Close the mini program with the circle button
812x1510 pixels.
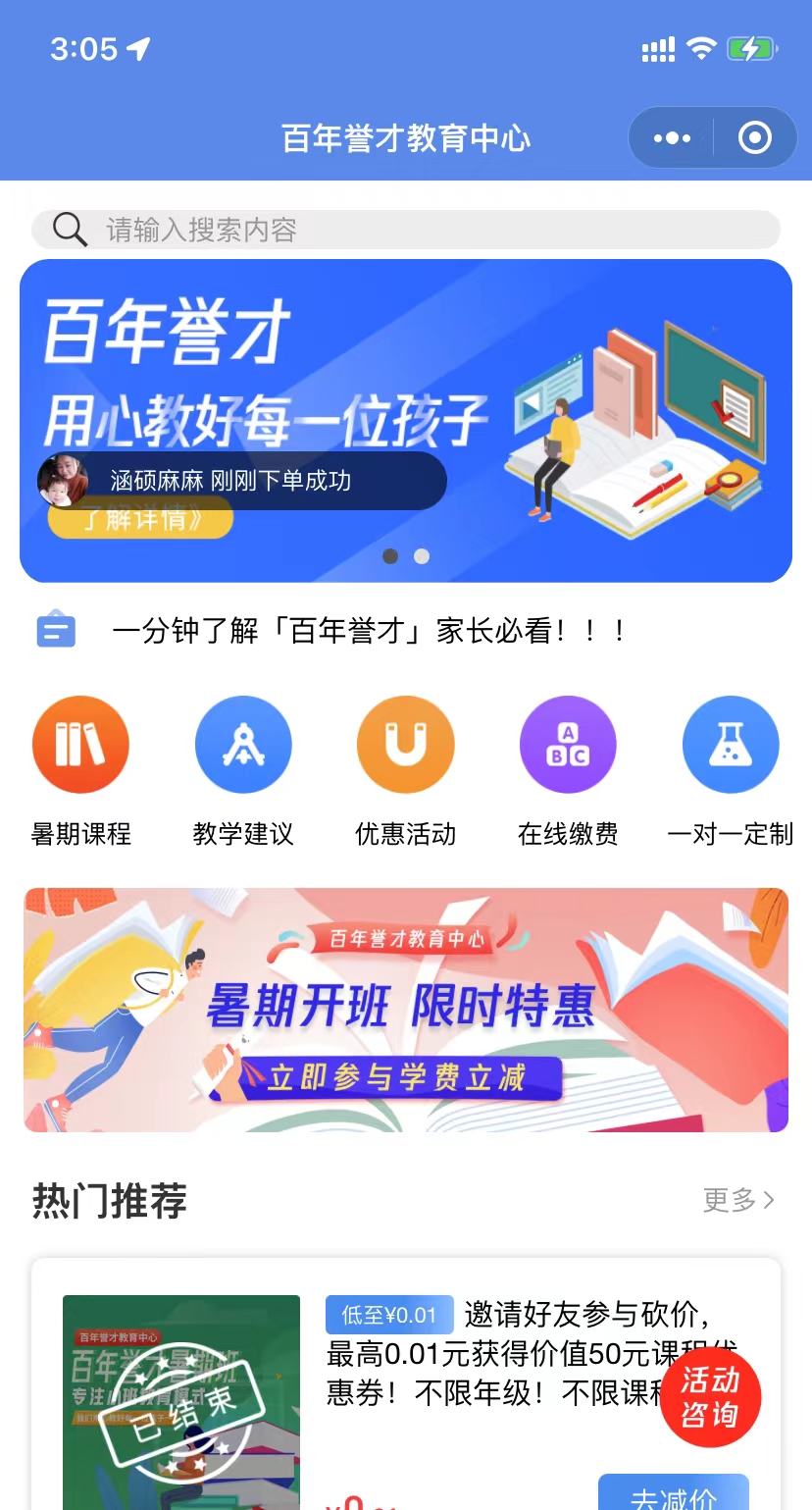point(754,138)
